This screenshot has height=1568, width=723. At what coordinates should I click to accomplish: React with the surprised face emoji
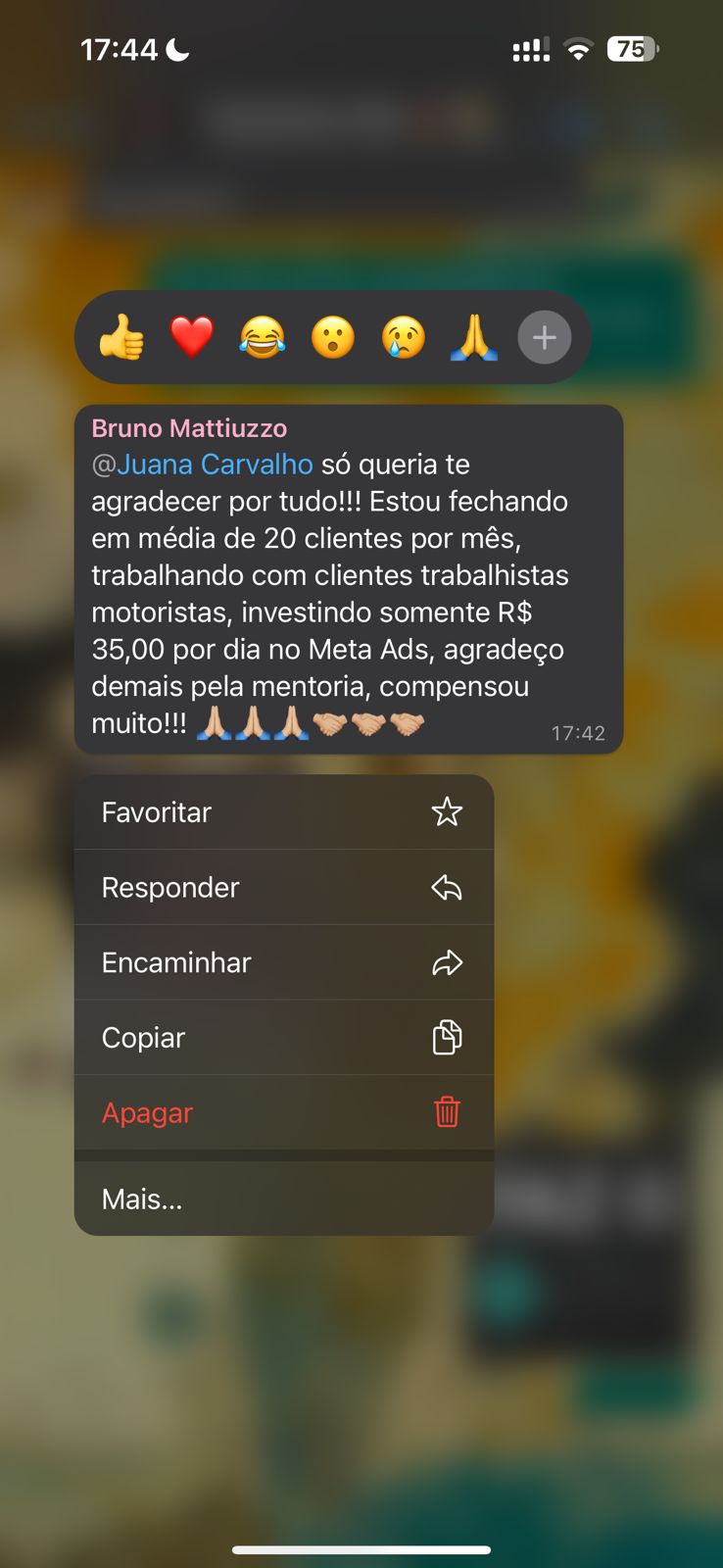(333, 338)
